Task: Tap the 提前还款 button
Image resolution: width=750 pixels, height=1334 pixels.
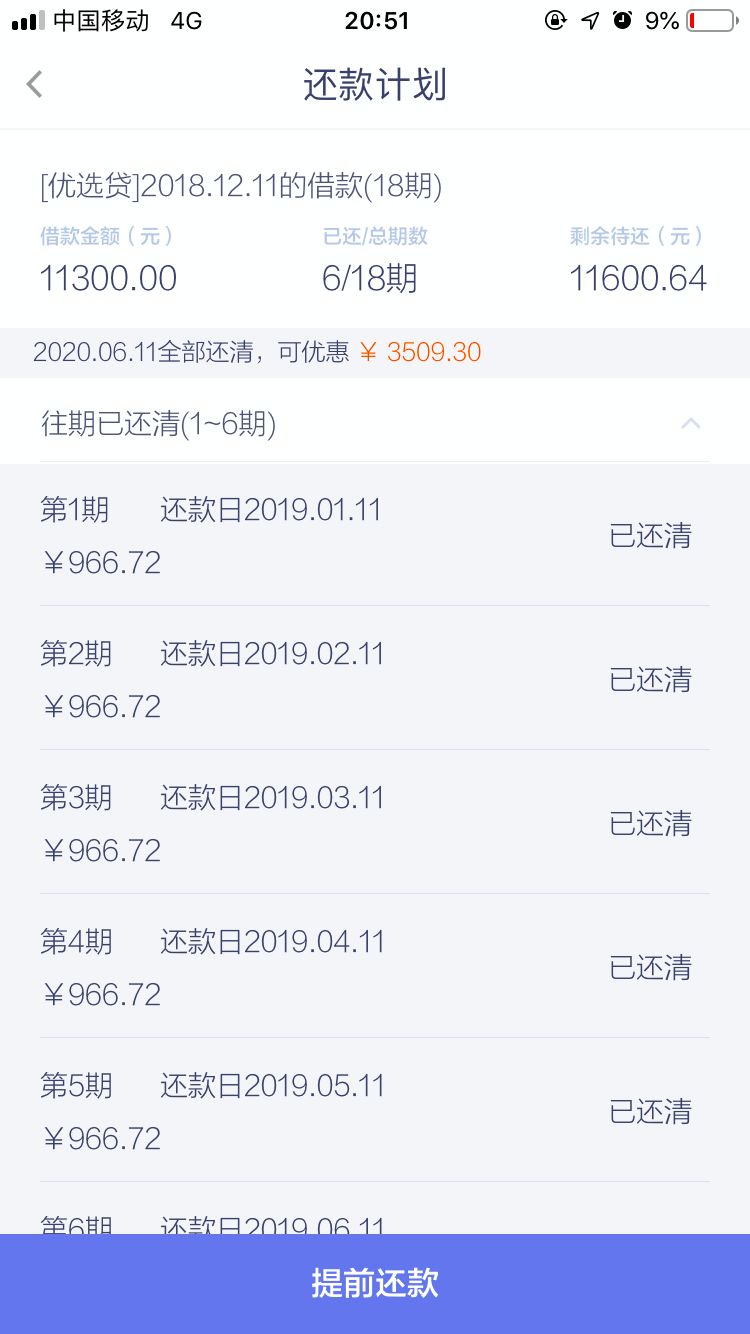Action: [x=375, y=1283]
